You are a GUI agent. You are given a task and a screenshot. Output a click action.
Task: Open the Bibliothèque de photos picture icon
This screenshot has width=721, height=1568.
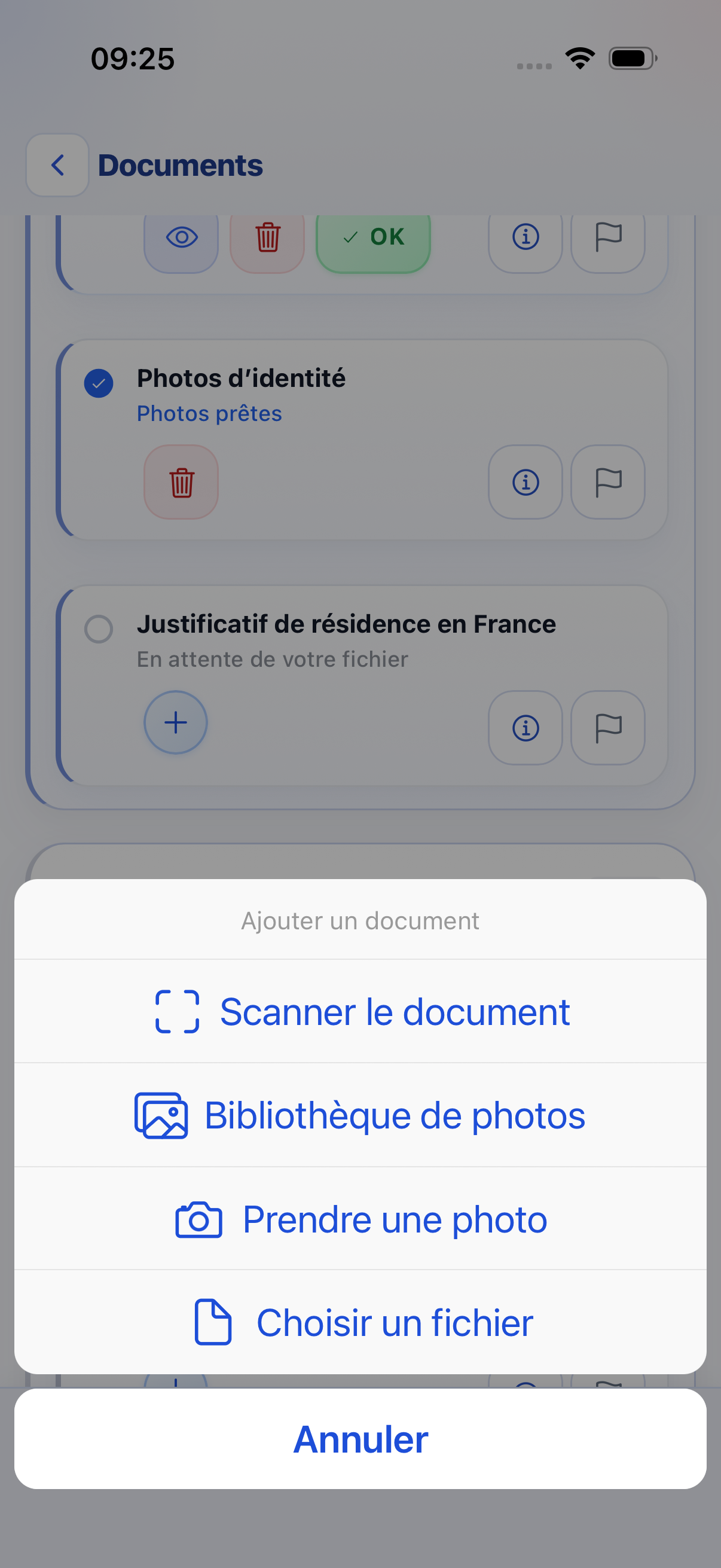pyautogui.click(x=161, y=1114)
